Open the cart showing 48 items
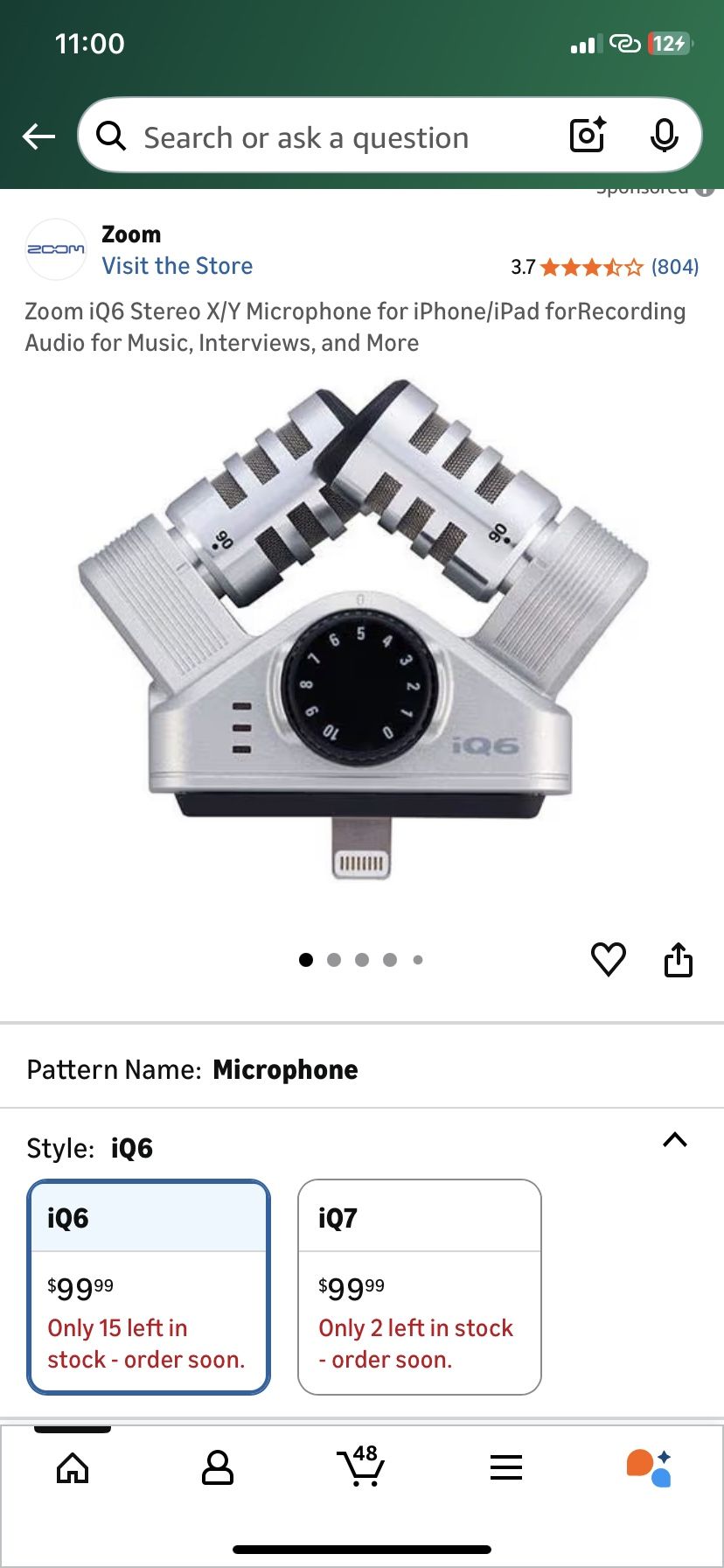This screenshot has height=1568, width=724. pos(362,1468)
